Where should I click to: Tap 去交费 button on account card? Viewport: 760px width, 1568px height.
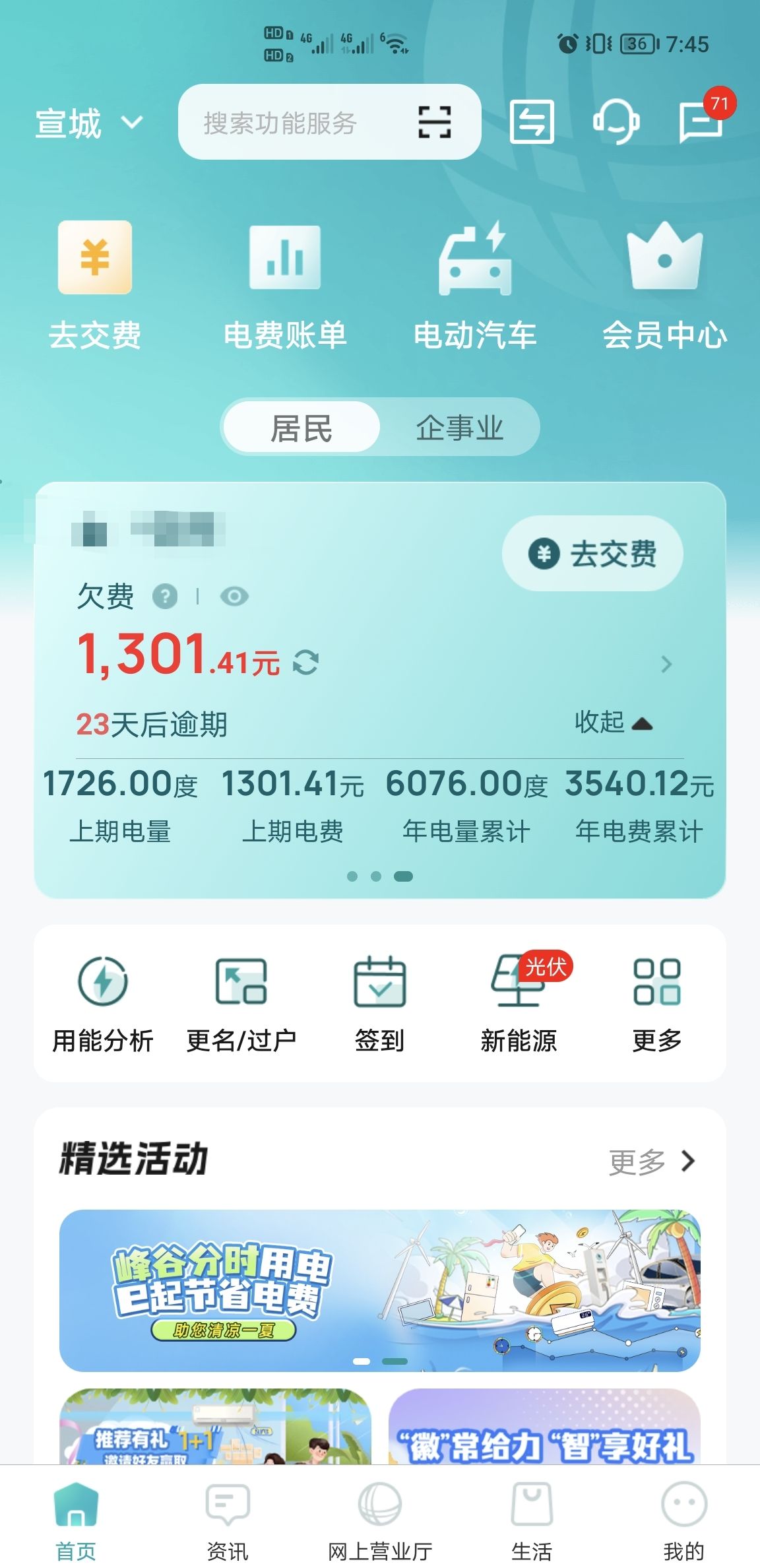click(592, 553)
